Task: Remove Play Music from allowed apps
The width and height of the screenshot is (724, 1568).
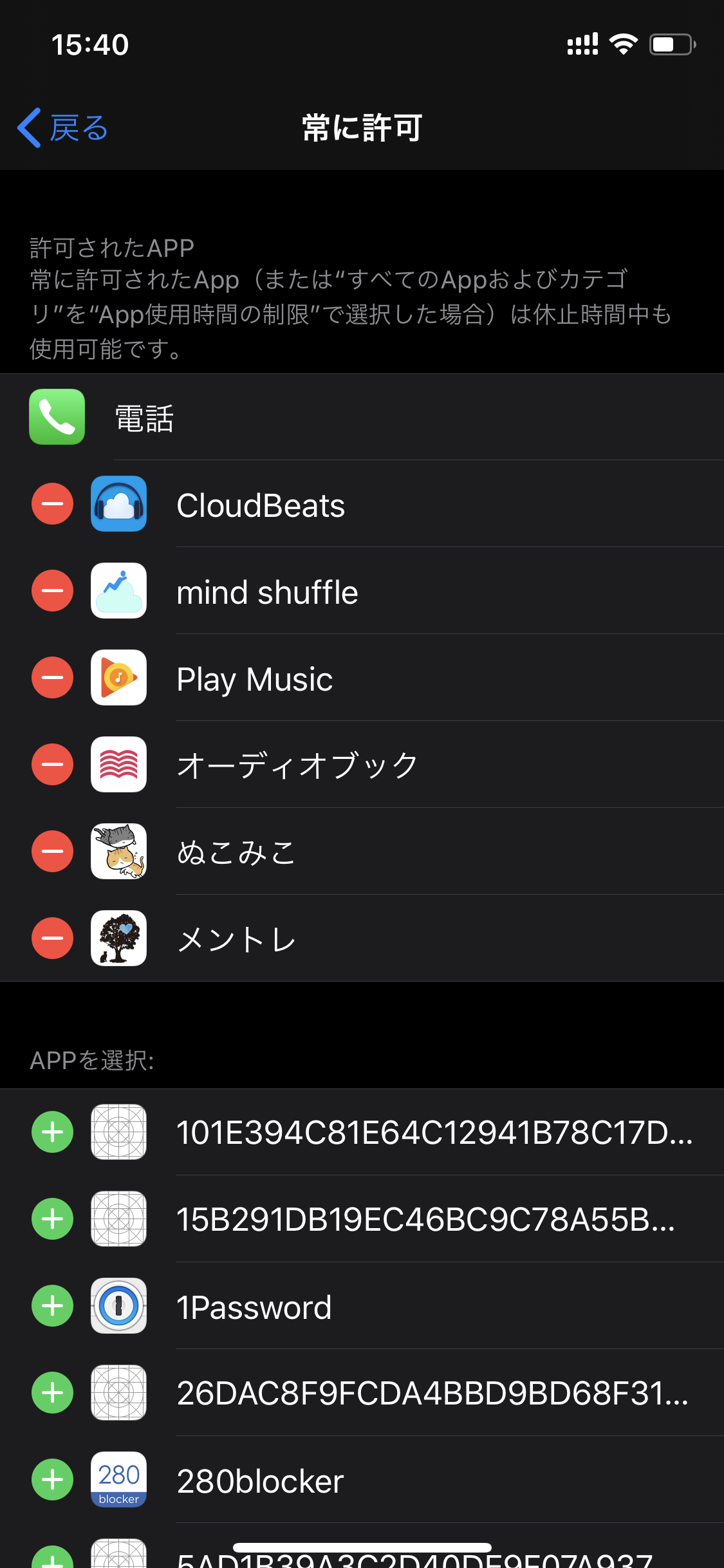Action: click(52, 678)
